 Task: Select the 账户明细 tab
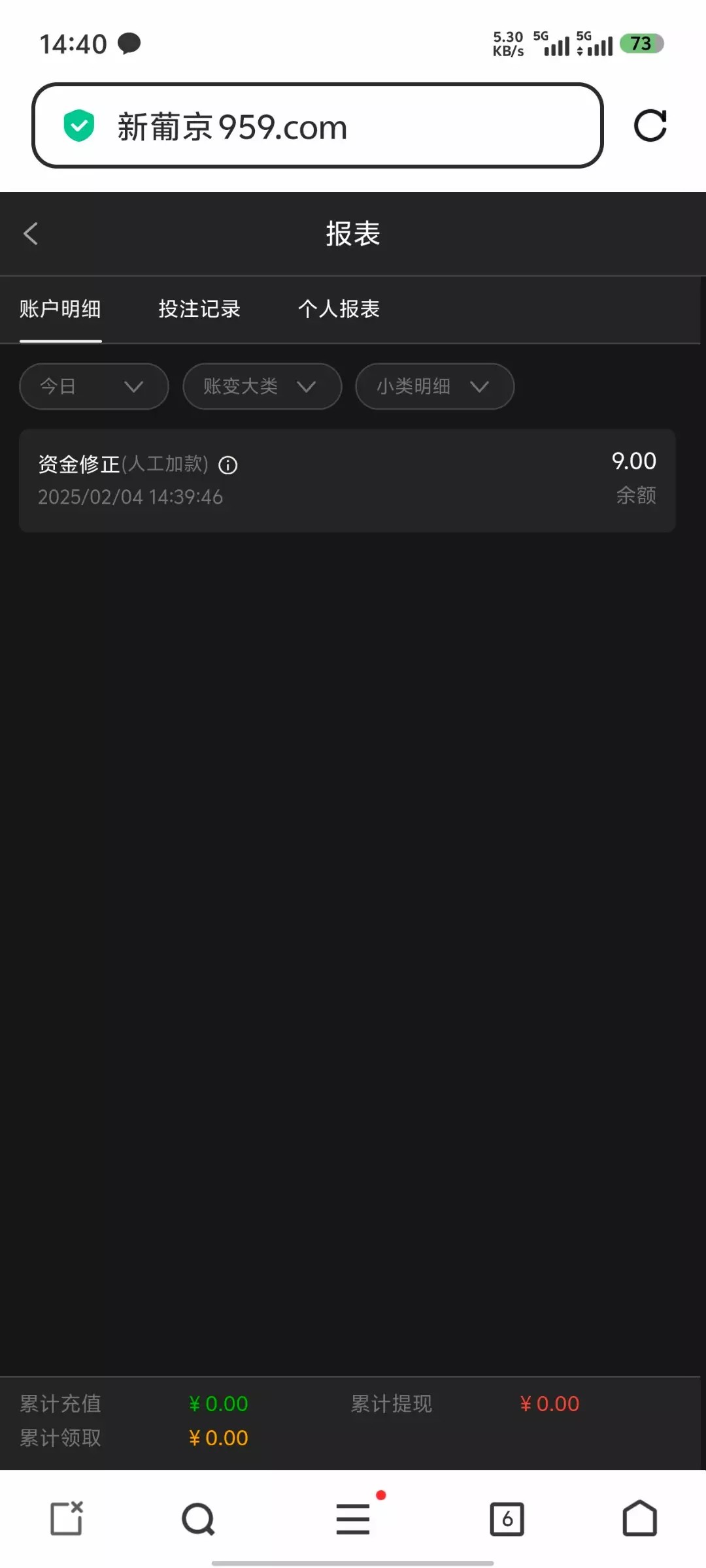[61, 309]
